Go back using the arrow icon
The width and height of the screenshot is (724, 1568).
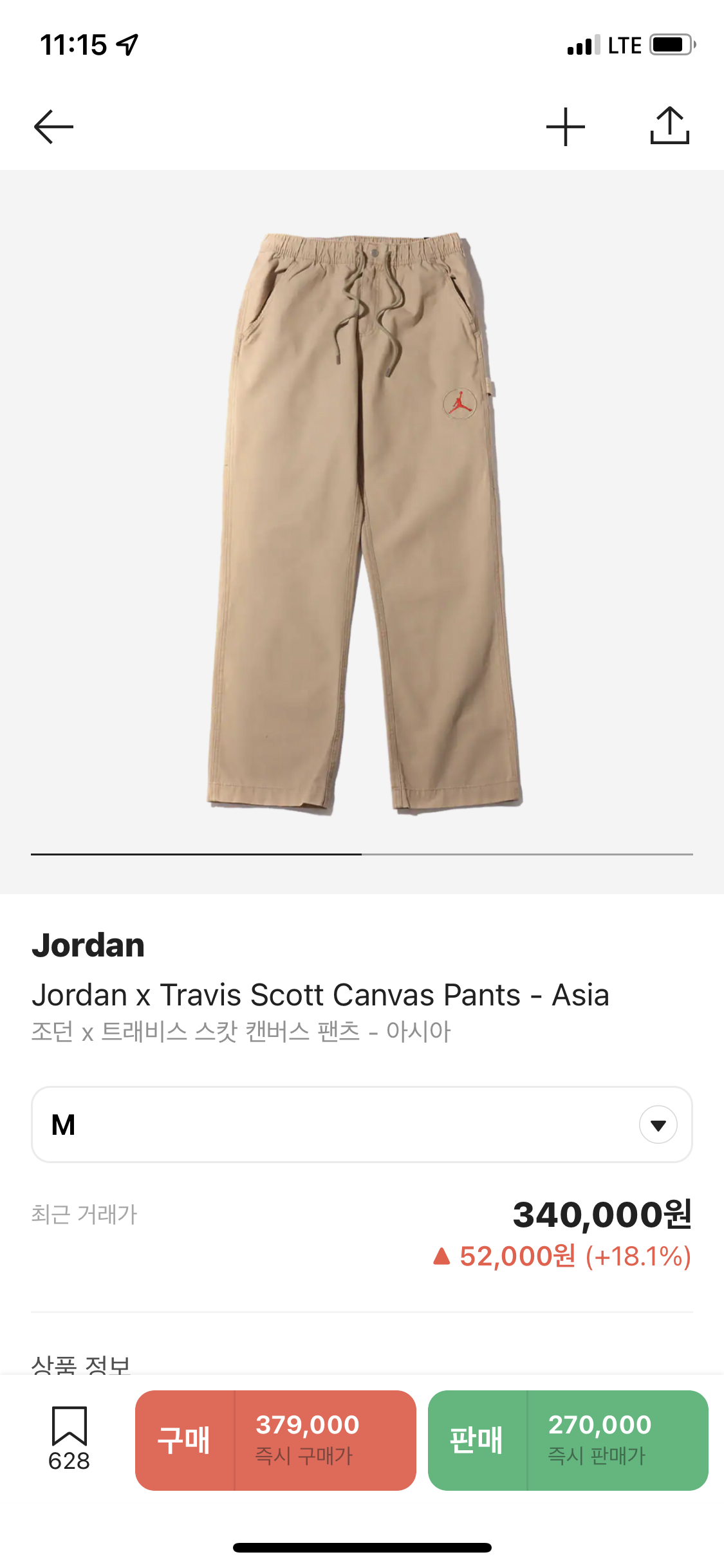[53, 126]
